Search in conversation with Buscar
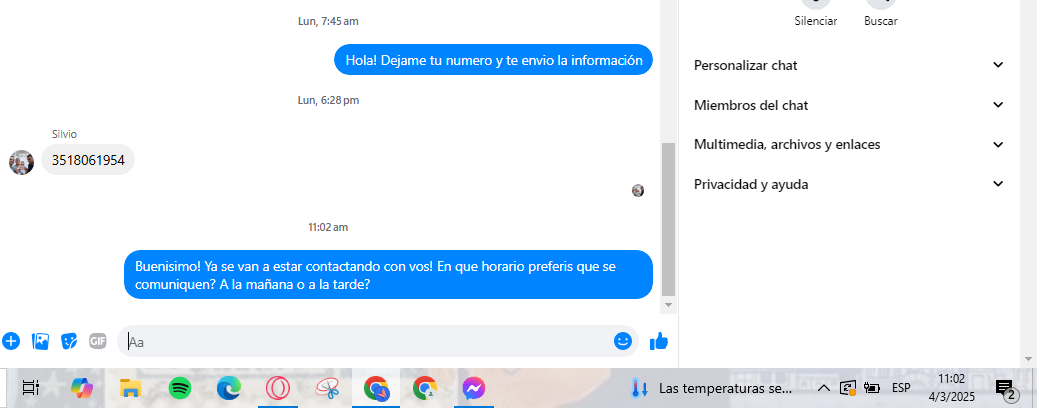This screenshot has height=408, width=1037. click(881, 8)
